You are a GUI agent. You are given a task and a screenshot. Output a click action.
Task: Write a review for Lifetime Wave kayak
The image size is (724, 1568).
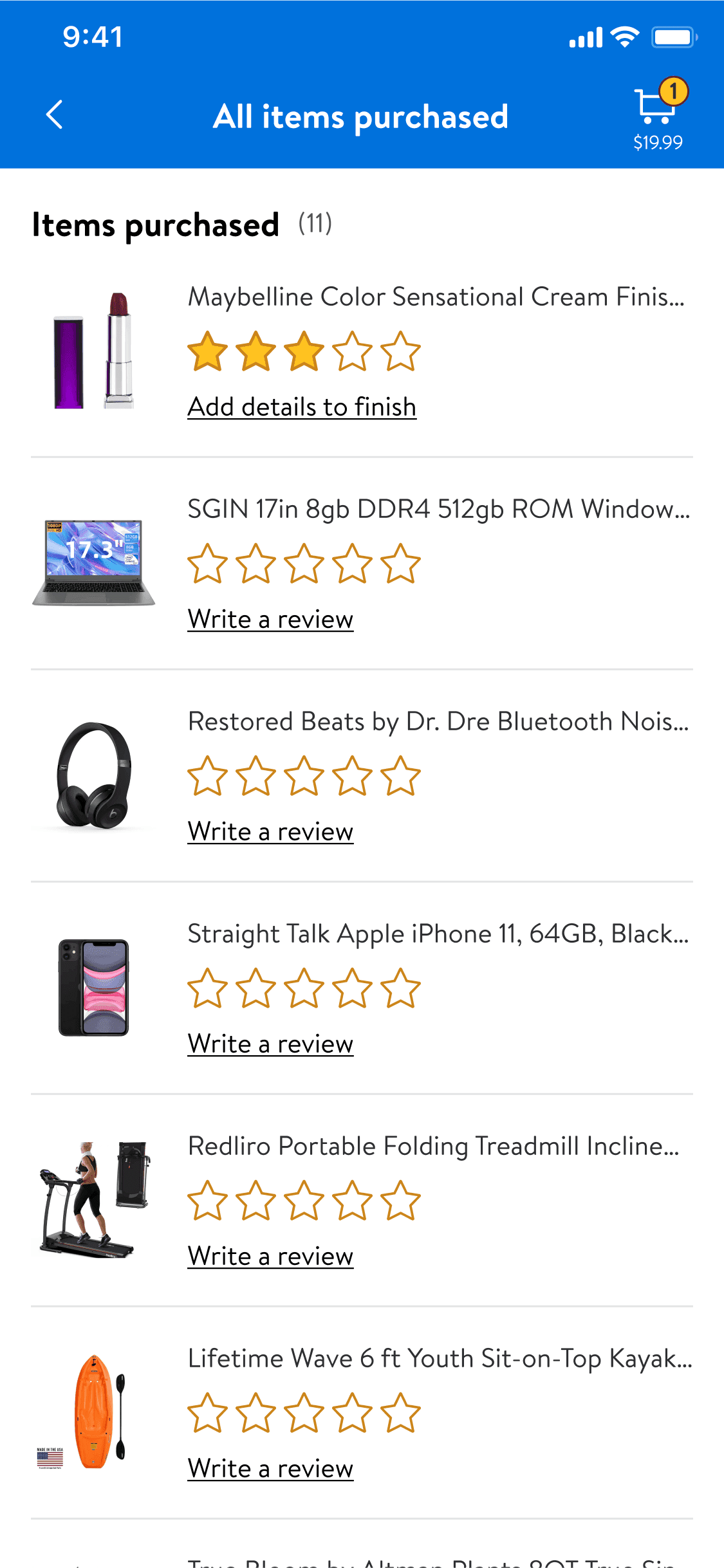click(270, 1469)
